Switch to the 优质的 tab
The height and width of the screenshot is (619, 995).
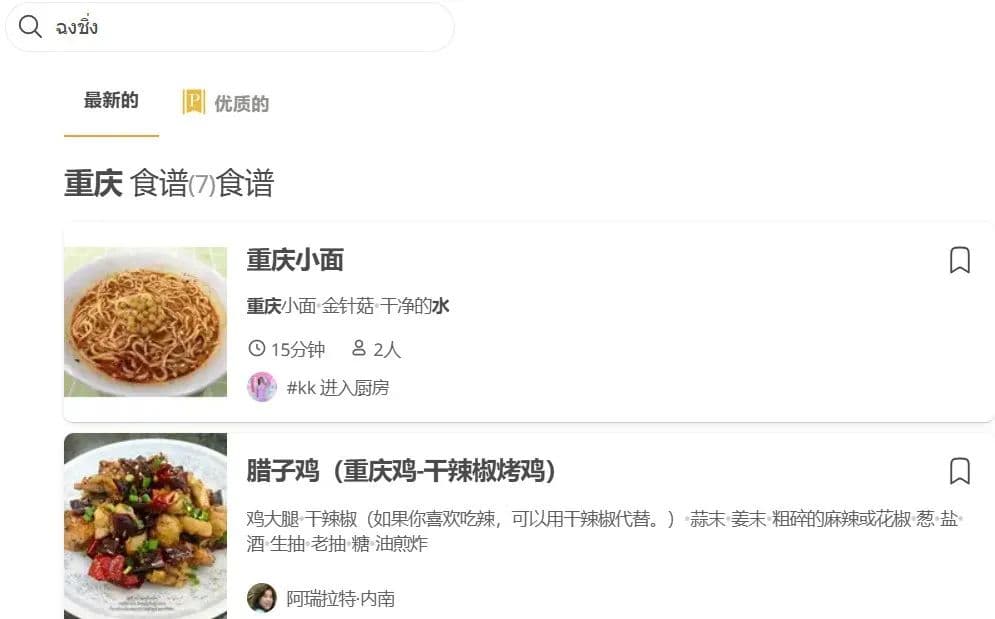click(227, 103)
